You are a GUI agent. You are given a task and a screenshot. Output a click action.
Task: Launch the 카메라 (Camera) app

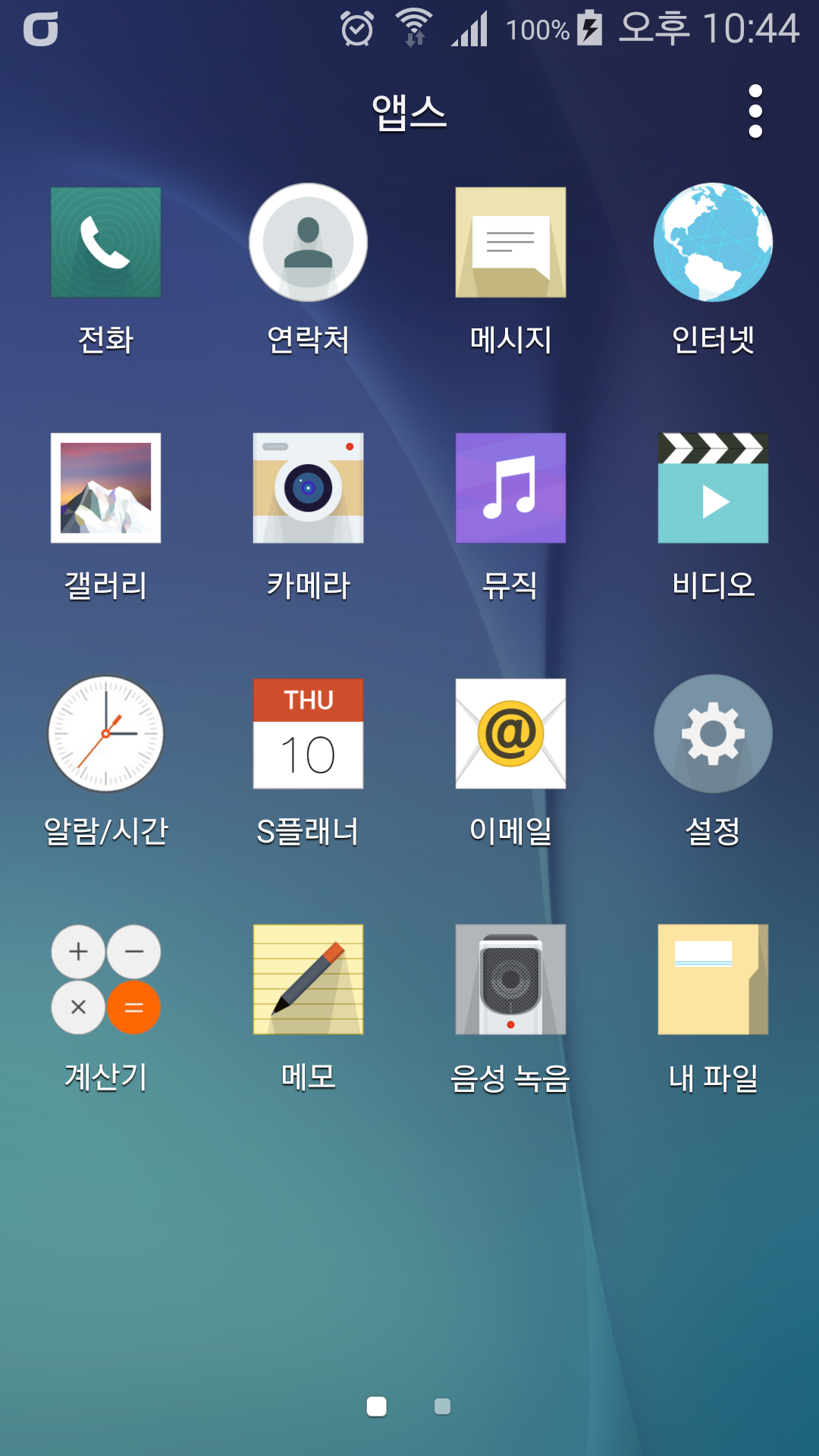pos(308,488)
